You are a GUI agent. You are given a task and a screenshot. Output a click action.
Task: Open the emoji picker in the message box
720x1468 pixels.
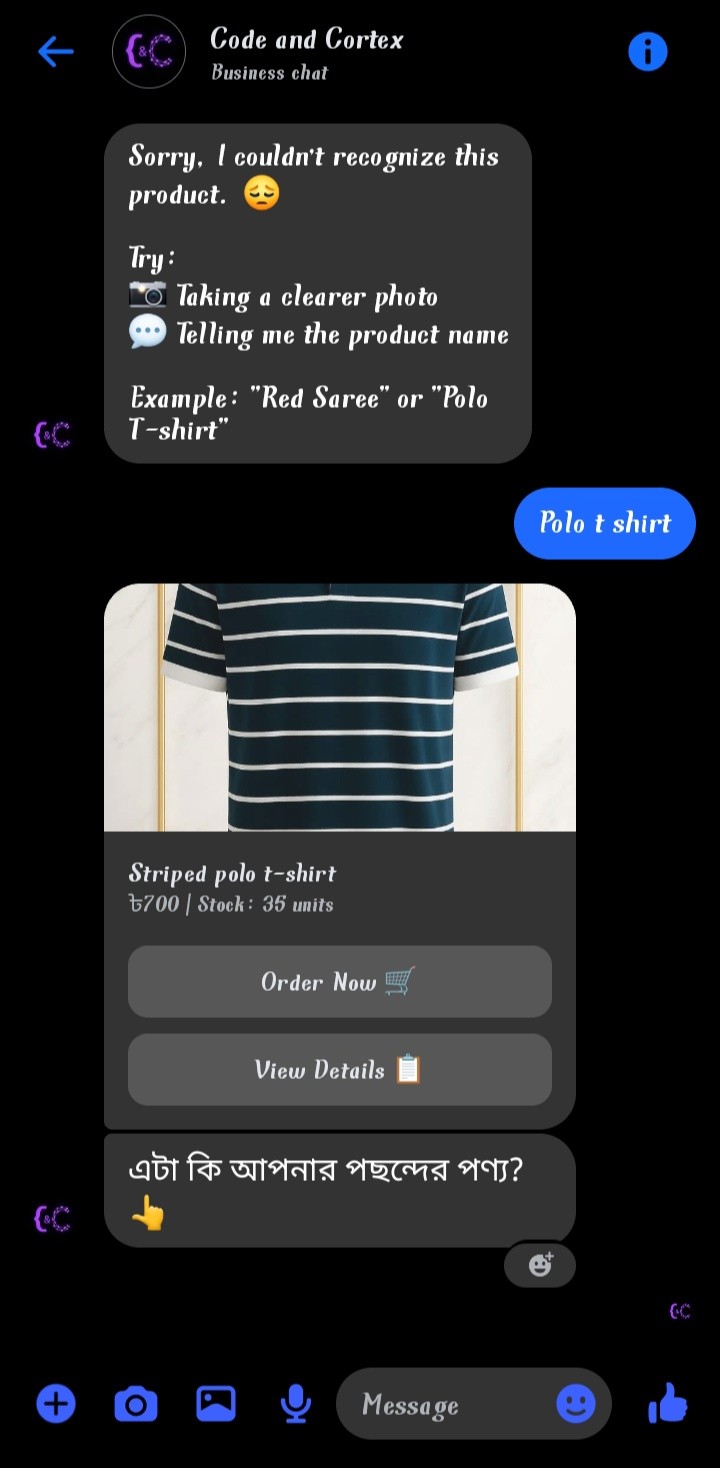pos(575,1405)
